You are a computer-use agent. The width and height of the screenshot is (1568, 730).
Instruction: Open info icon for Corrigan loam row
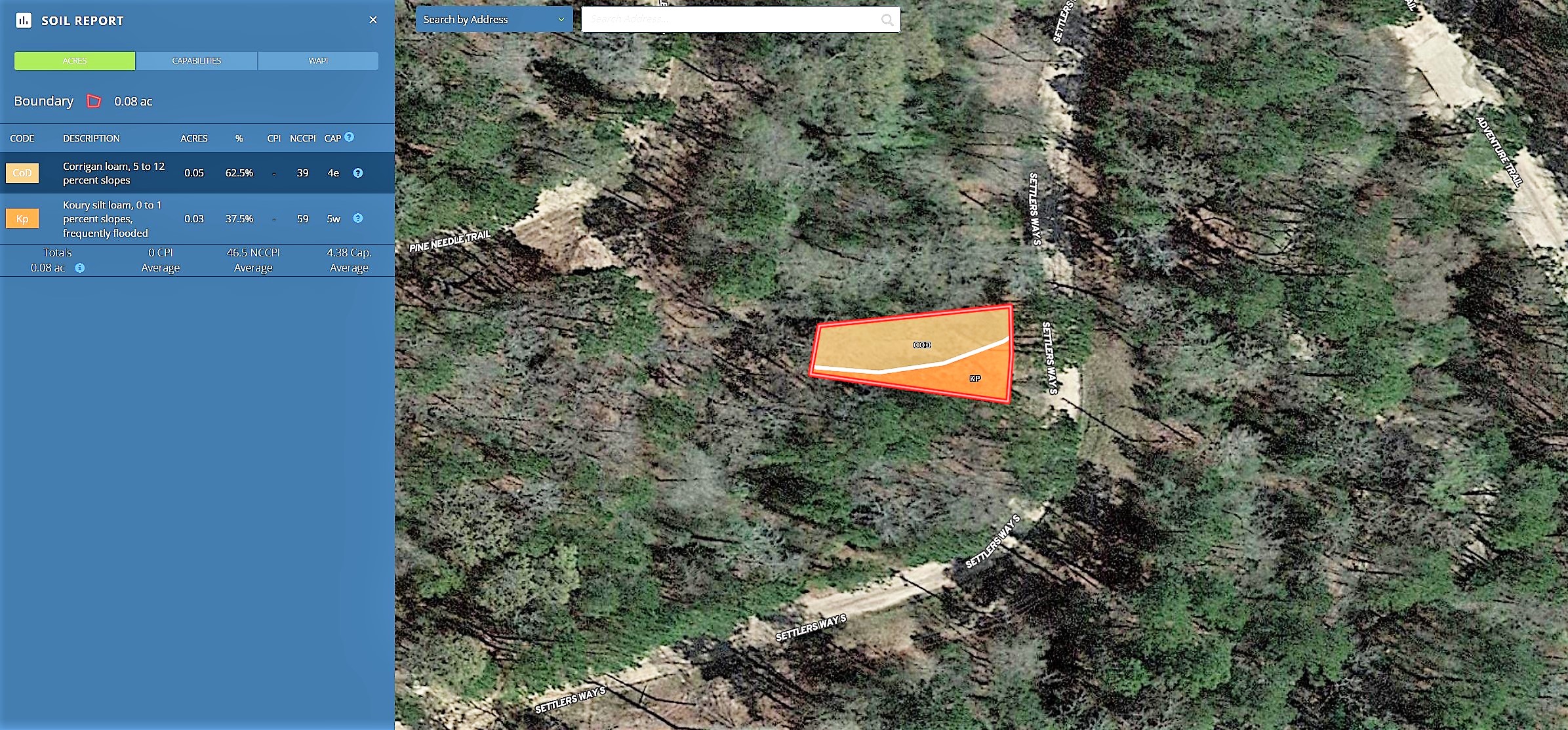[358, 173]
